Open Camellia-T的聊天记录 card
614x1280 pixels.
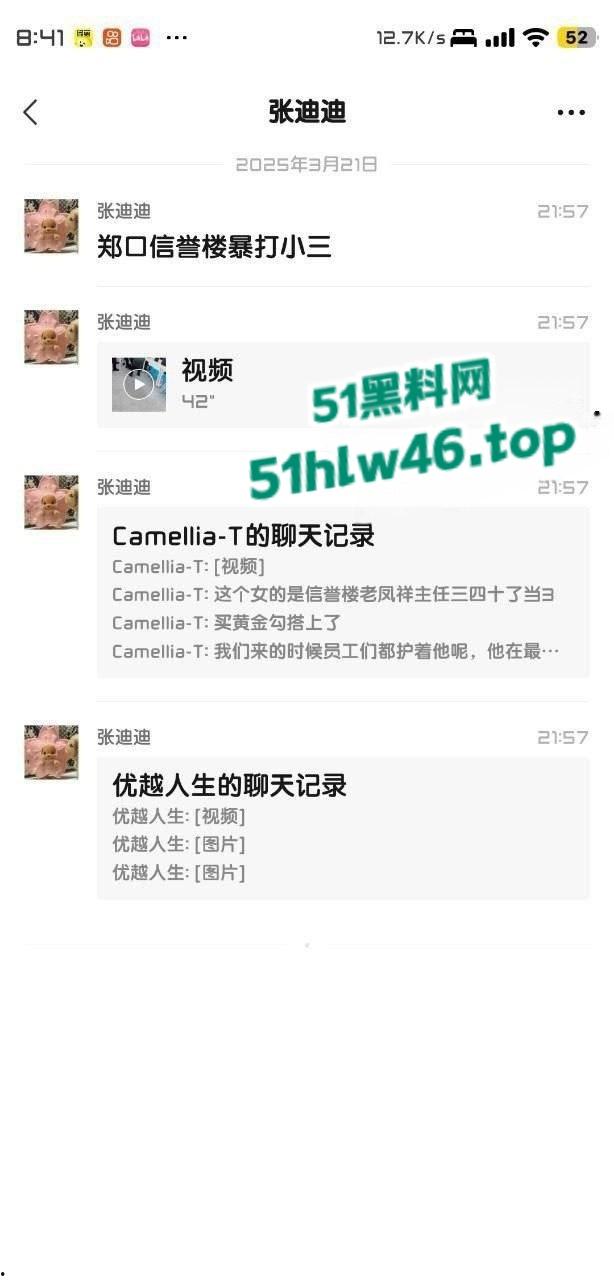(x=342, y=592)
